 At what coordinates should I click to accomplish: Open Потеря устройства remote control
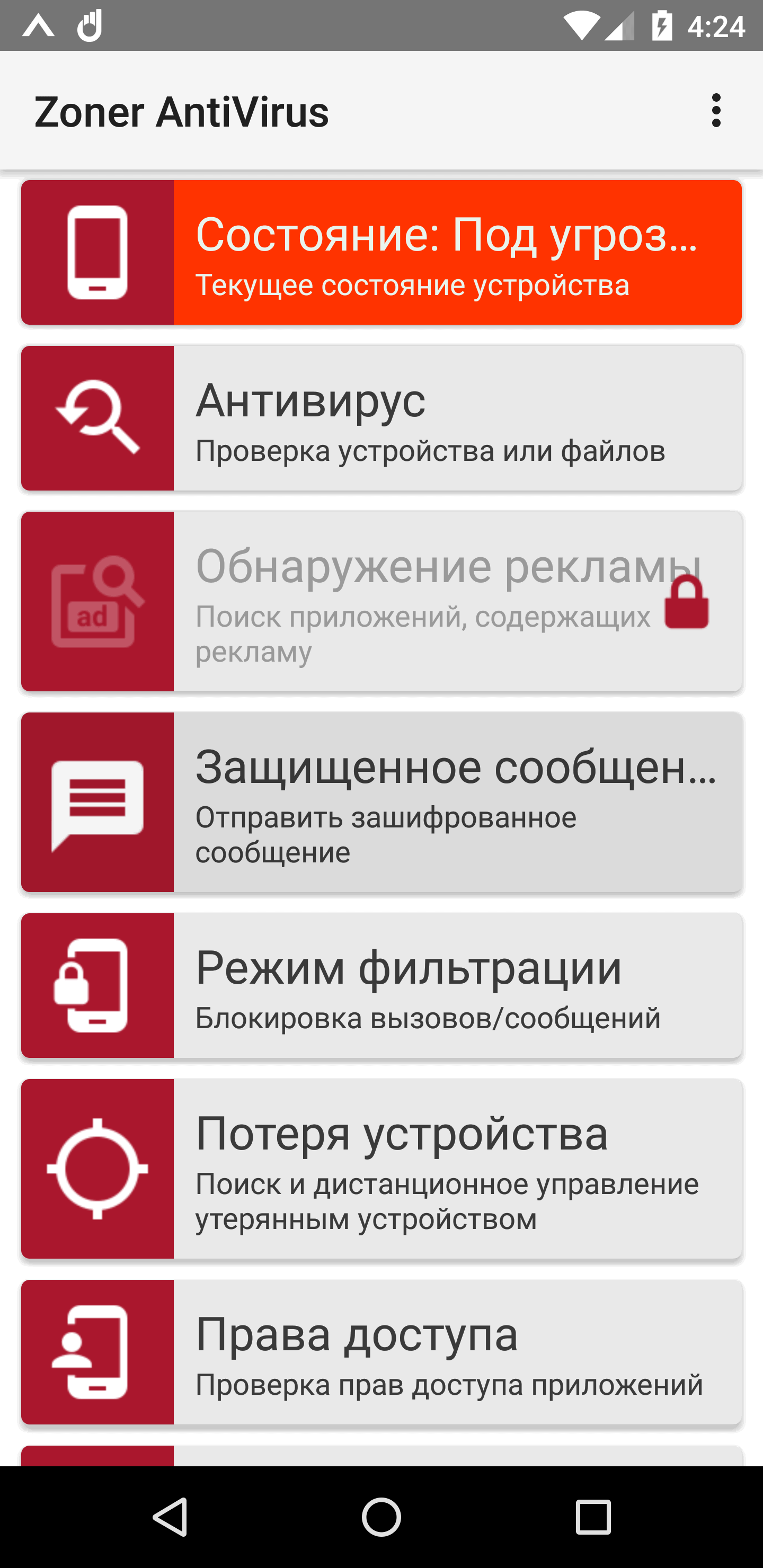pyautogui.click(x=381, y=1169)
